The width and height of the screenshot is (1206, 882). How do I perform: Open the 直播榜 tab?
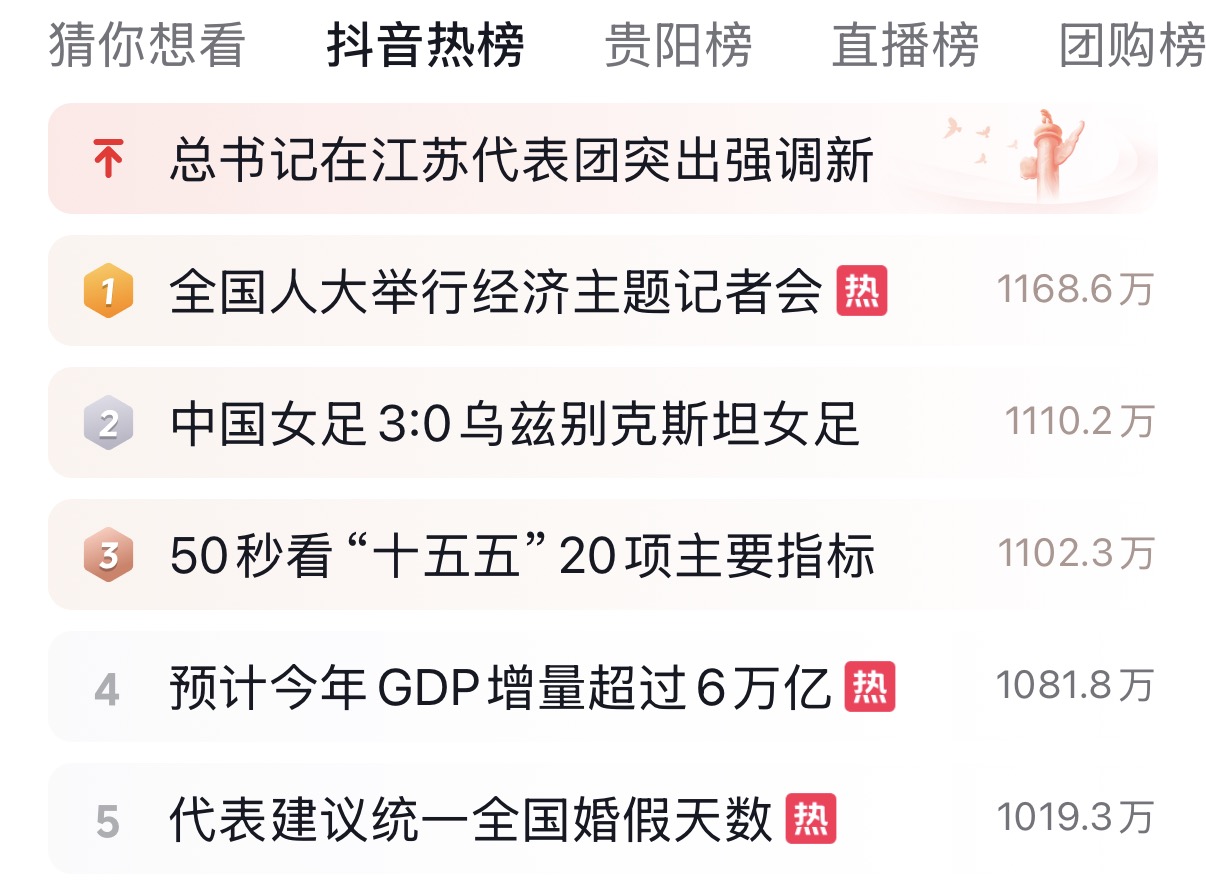tap(905, 46)
